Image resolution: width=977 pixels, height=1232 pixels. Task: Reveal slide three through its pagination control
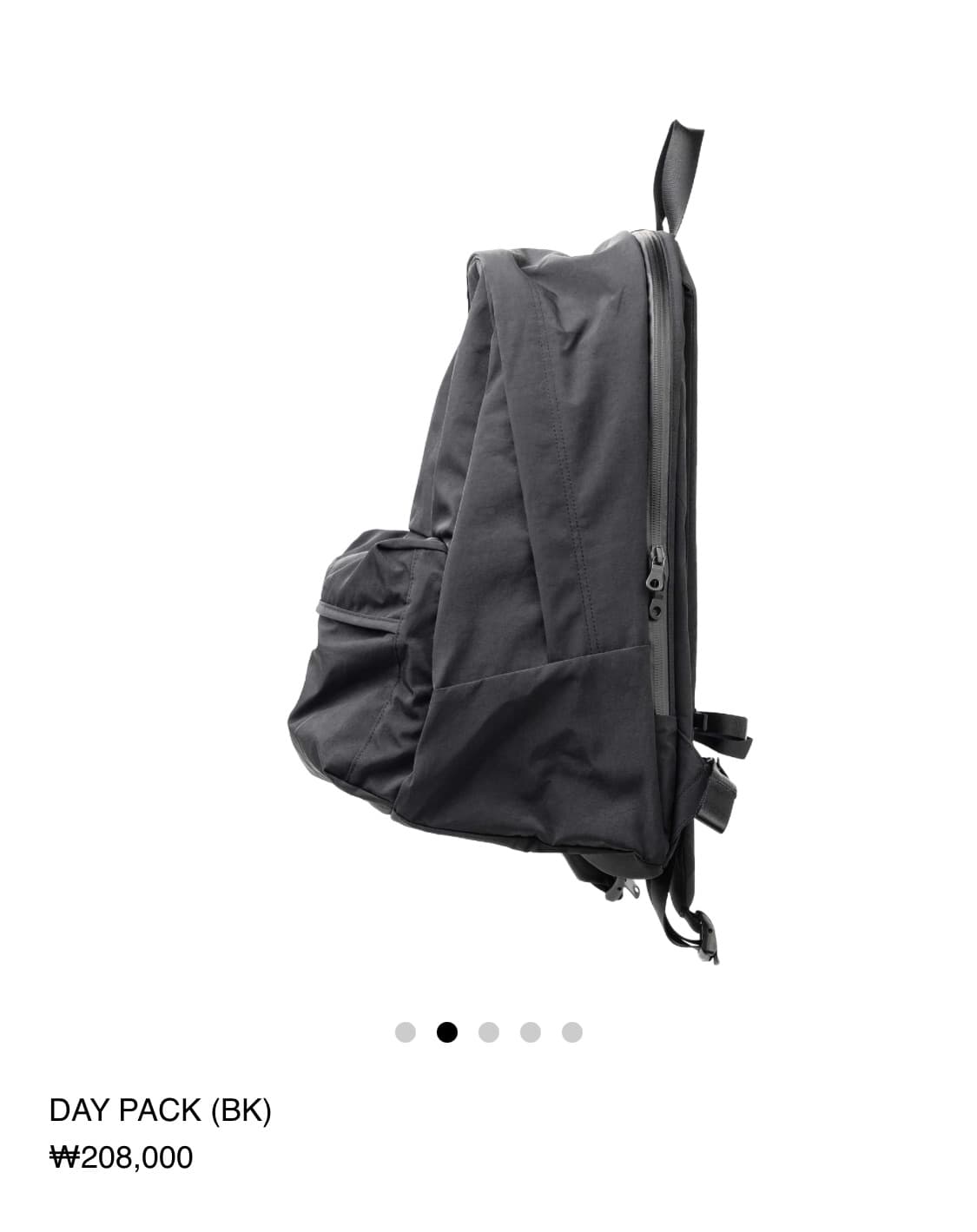pos(489,1031)
